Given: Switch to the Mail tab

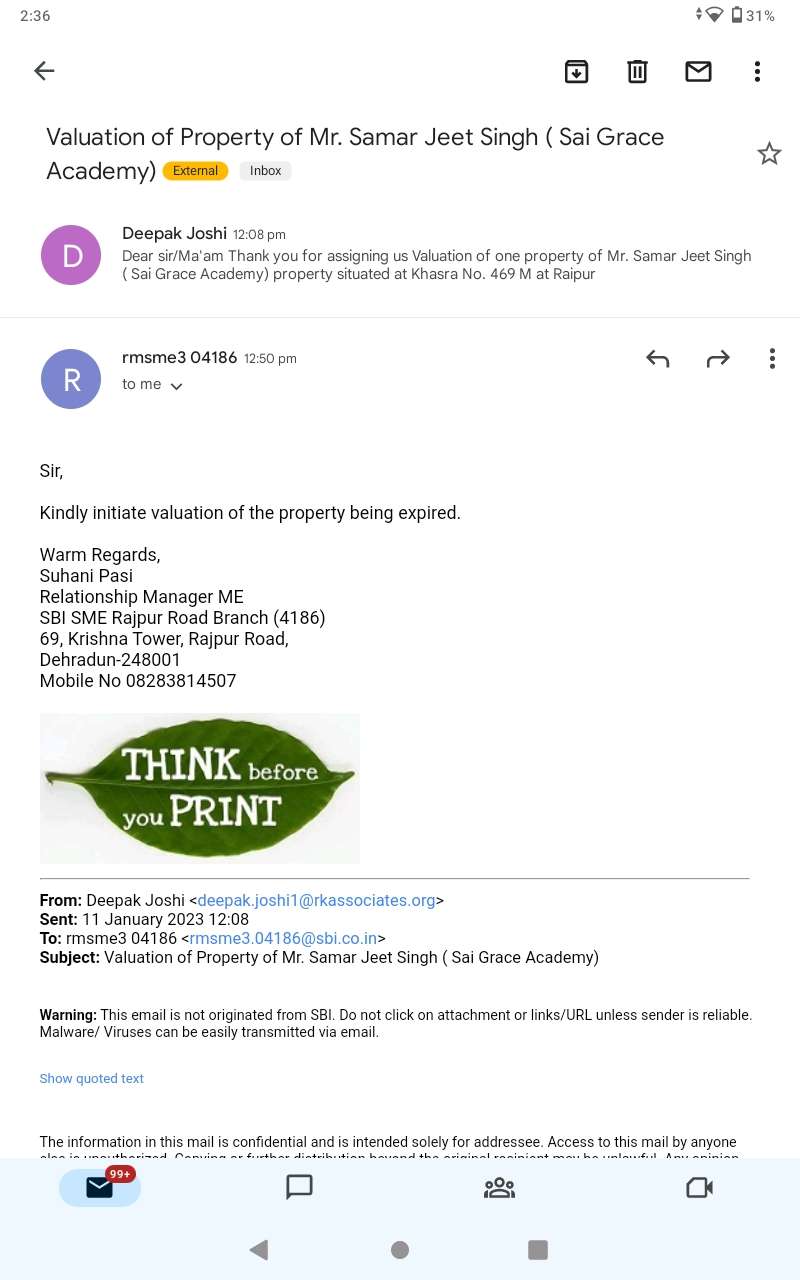Looking at the screenshot, I should coord(100,1187).
